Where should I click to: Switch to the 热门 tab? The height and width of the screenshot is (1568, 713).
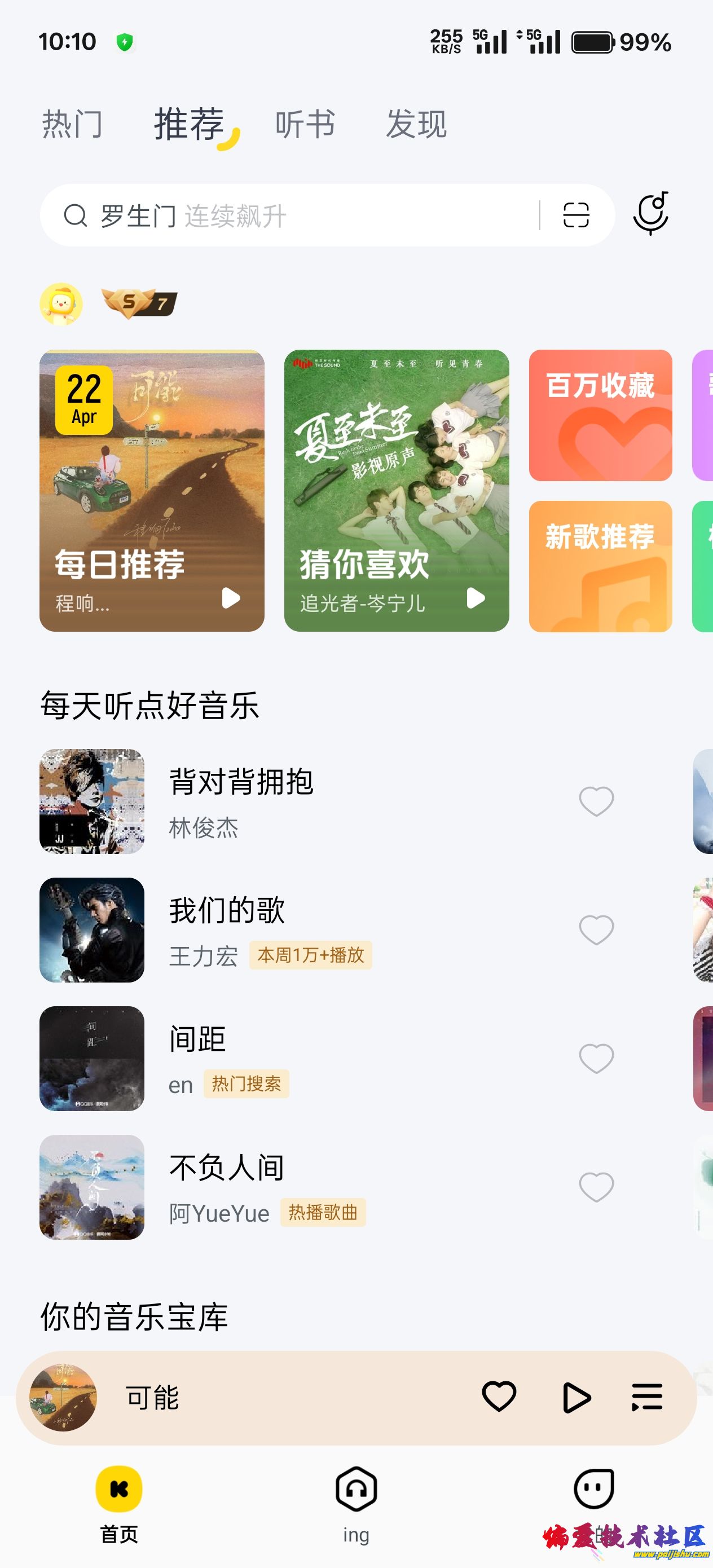click(72, 124)
